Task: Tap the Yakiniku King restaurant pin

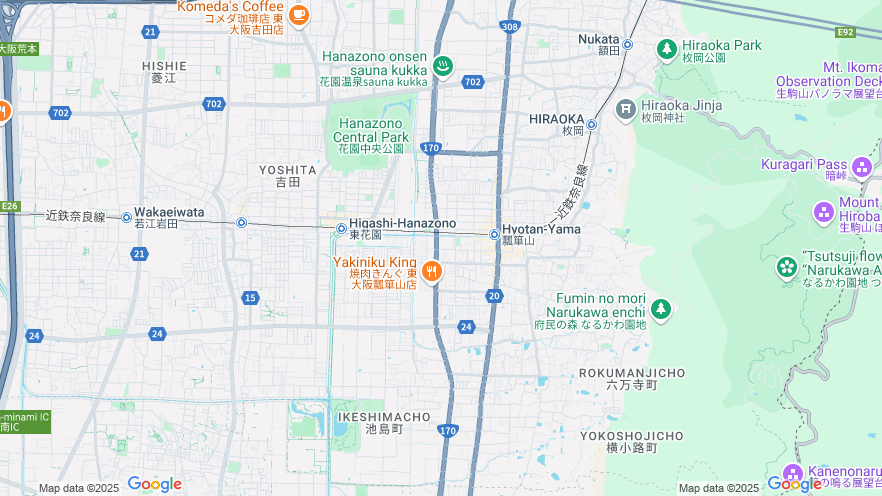Action: 432,270
